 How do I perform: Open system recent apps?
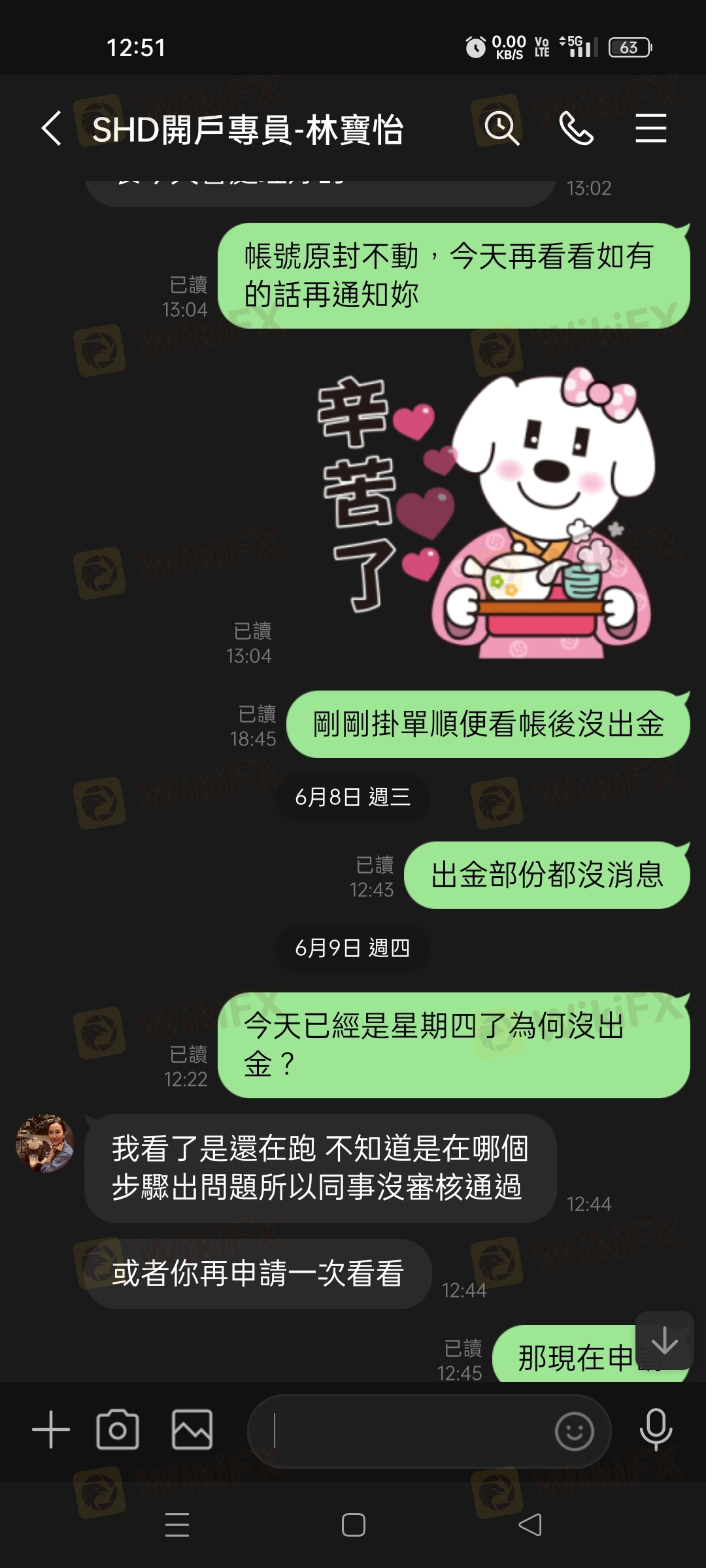pyautogui.click(x=177, y=1525)
